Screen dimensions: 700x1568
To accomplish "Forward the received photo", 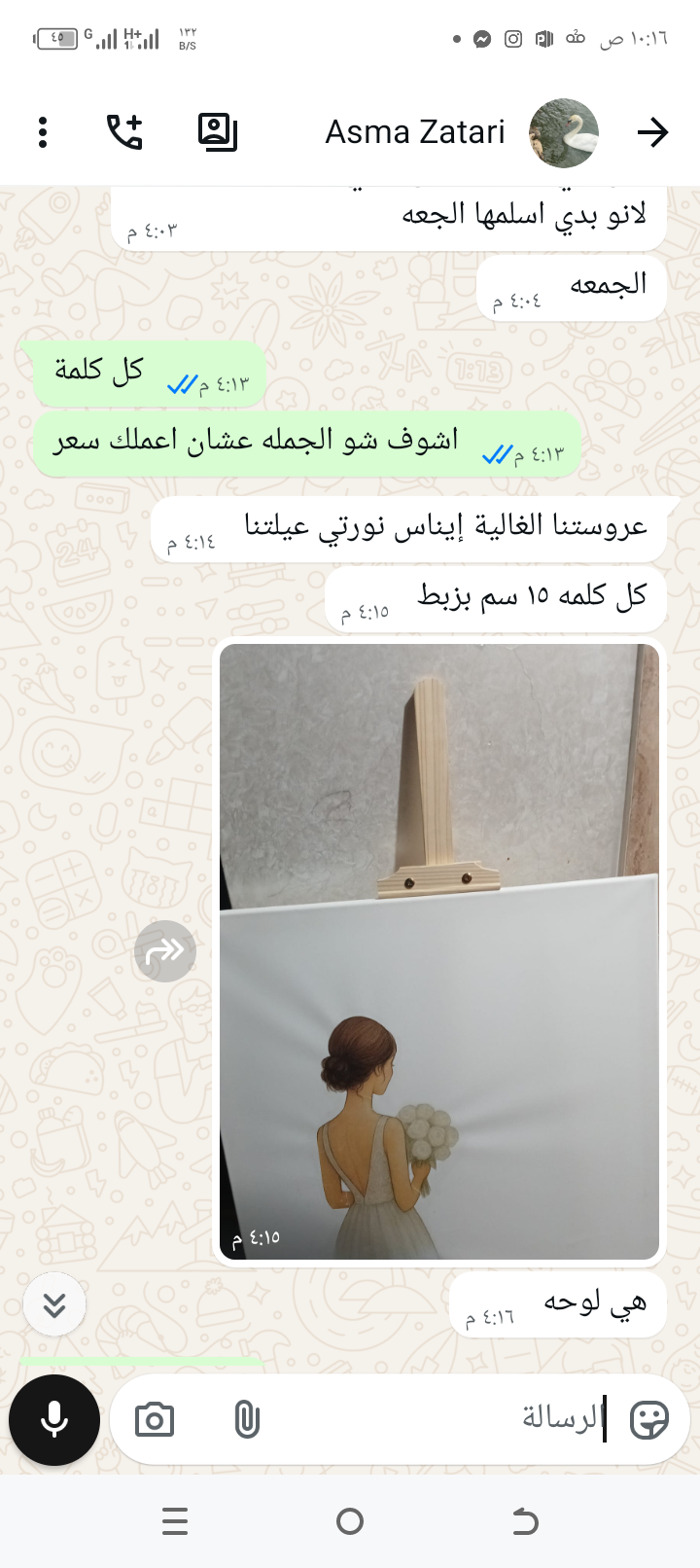I will coord(165,951).
